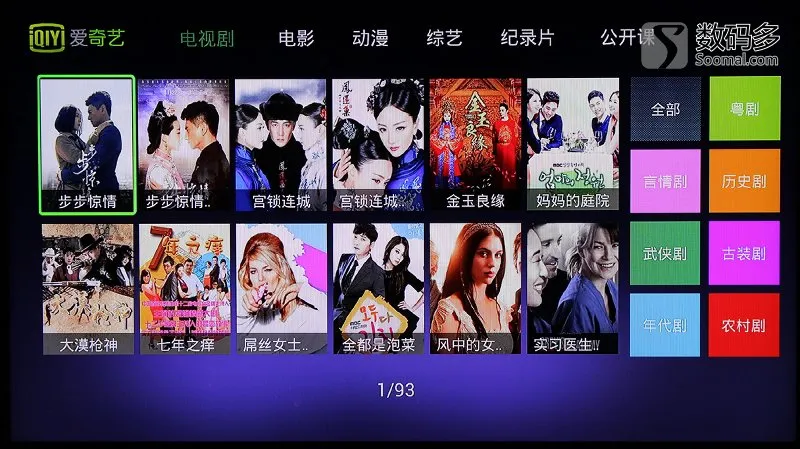The image size is (800, 449).
Task: Open the drama 金玉良缘
Action: point(476,145)
